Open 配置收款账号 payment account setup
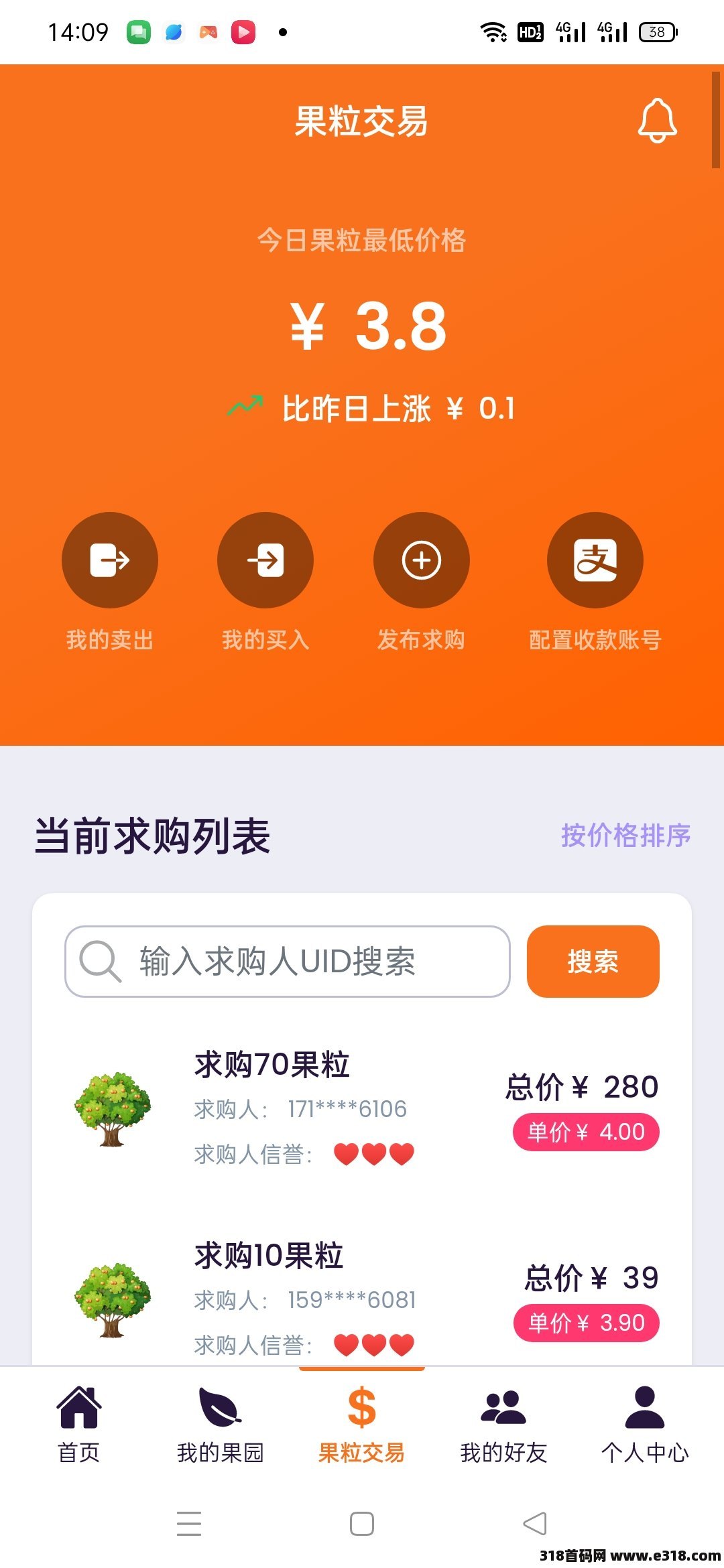724x1568 pixels. click(x=595, y=560)
